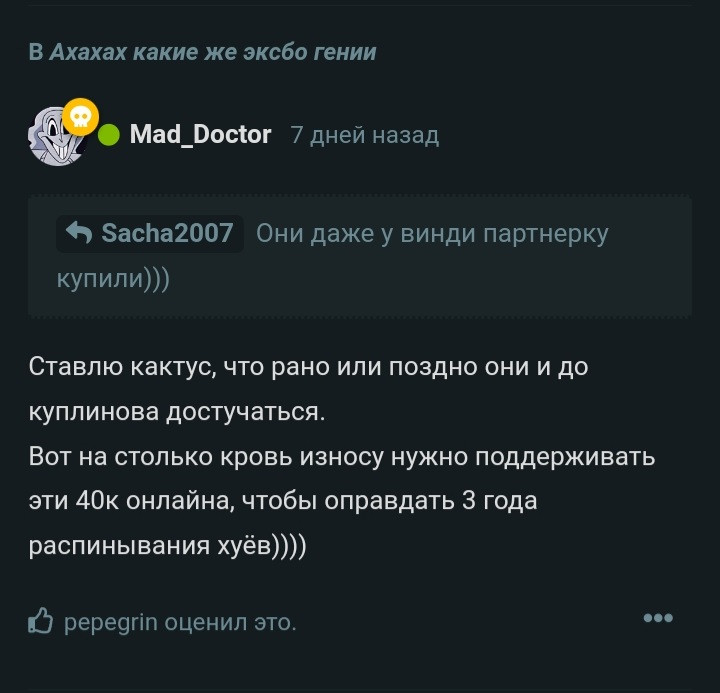This screenshot has height=693, width=720.
Task: Jump to Sacha2007's quoted reply
Action: (x=150, y=234)
